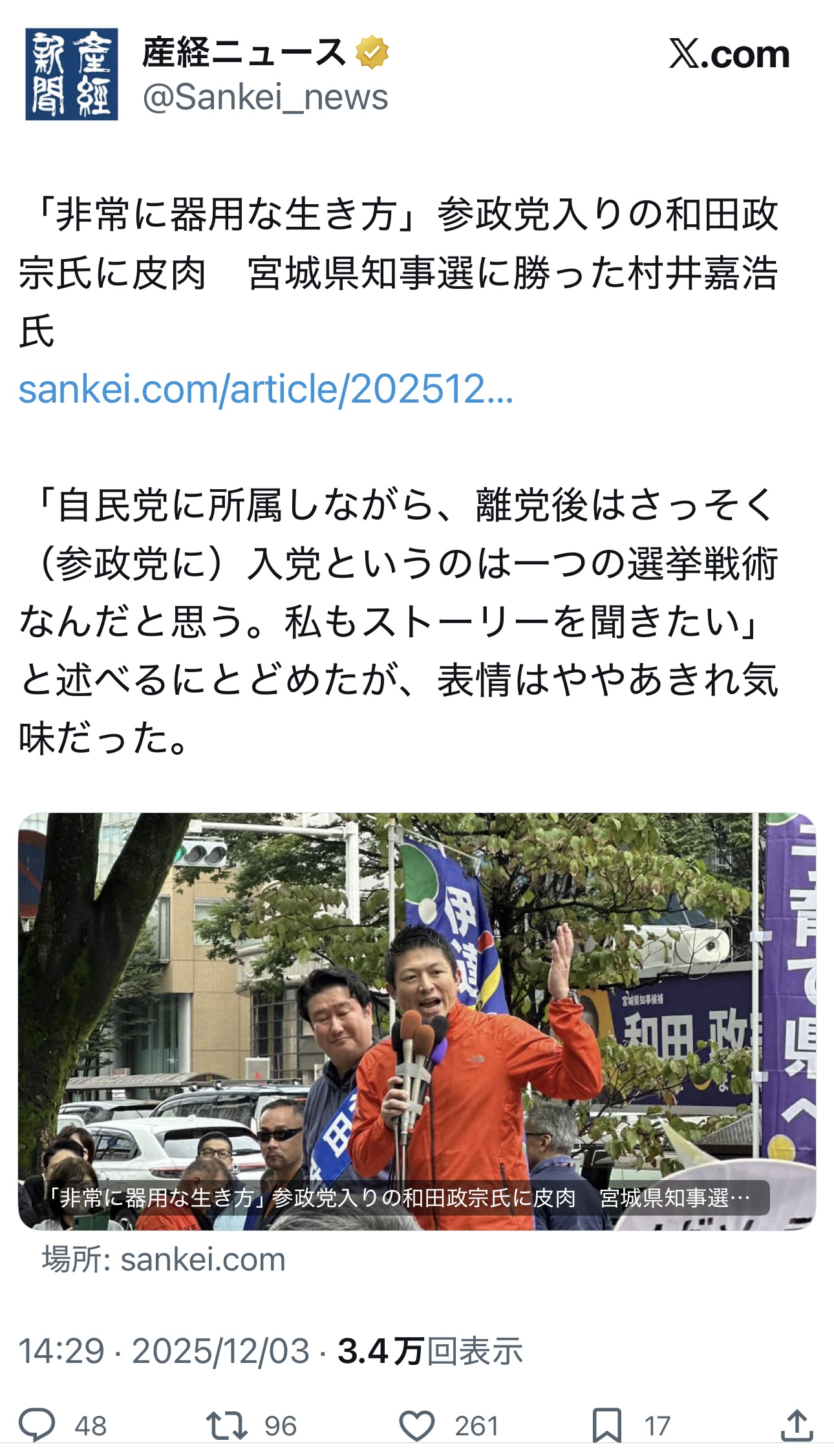Repost this 産経ニュース post
This screenshot has width=834, height=1456.
227,1425
